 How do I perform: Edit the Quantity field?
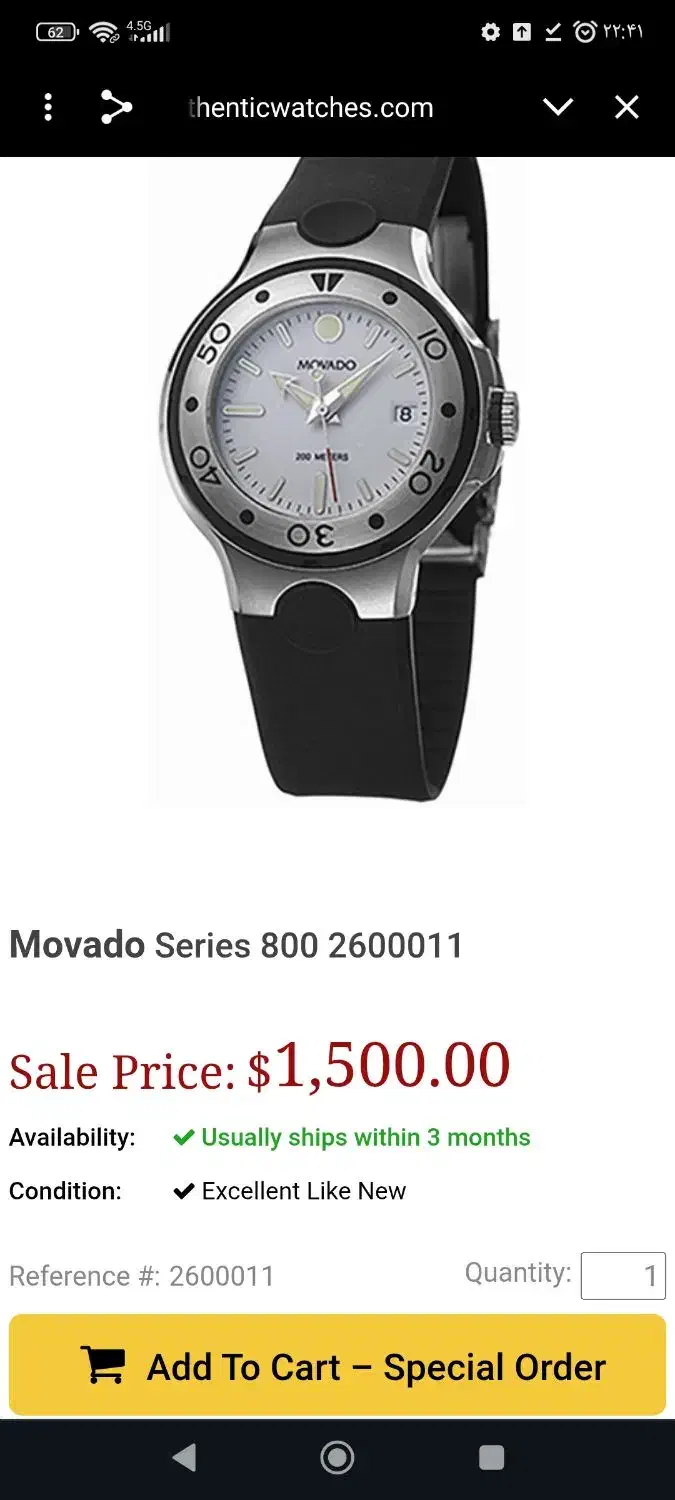(x=623, y=1276)
